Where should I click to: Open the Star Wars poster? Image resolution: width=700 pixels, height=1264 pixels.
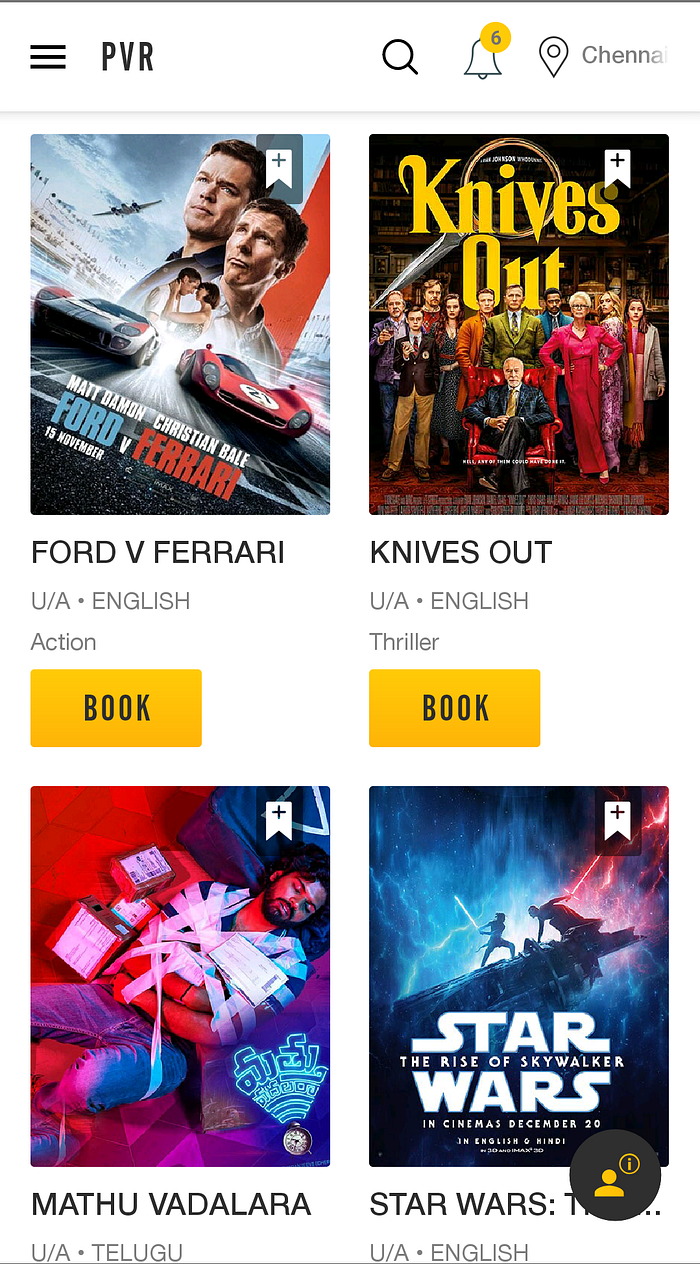point(519,976)
